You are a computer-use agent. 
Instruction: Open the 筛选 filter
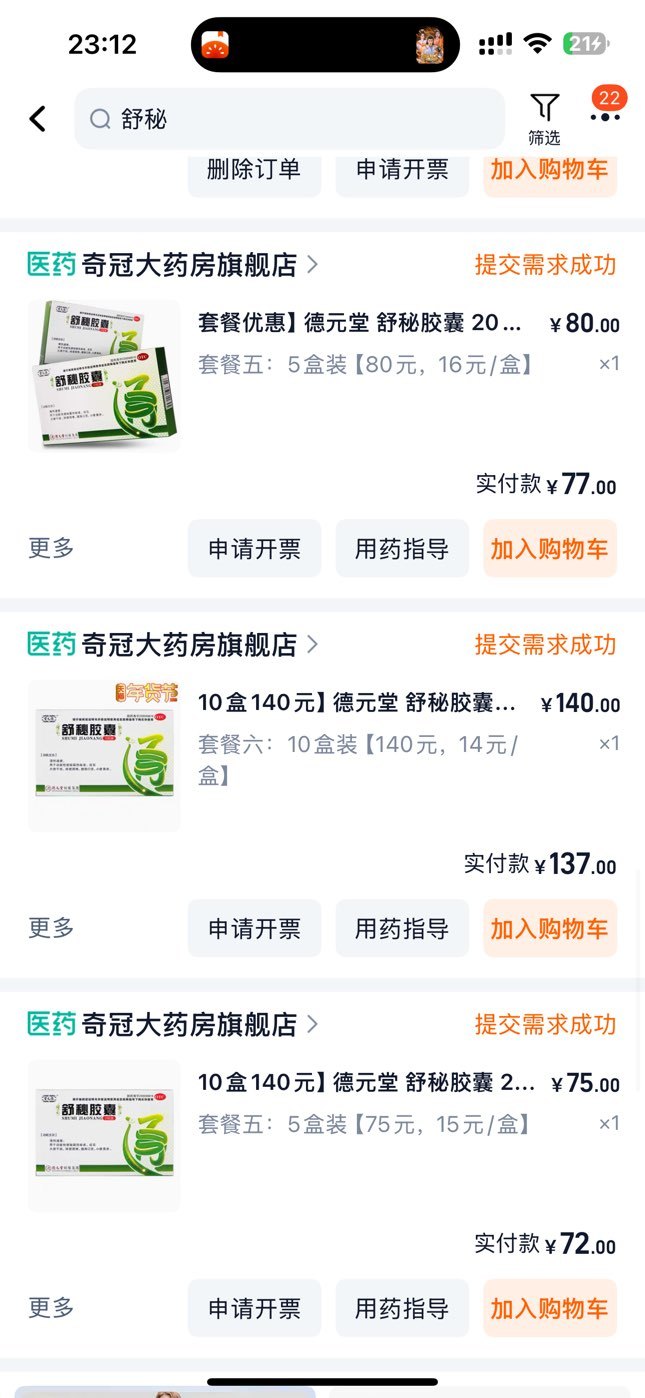[x=544, y=119]
